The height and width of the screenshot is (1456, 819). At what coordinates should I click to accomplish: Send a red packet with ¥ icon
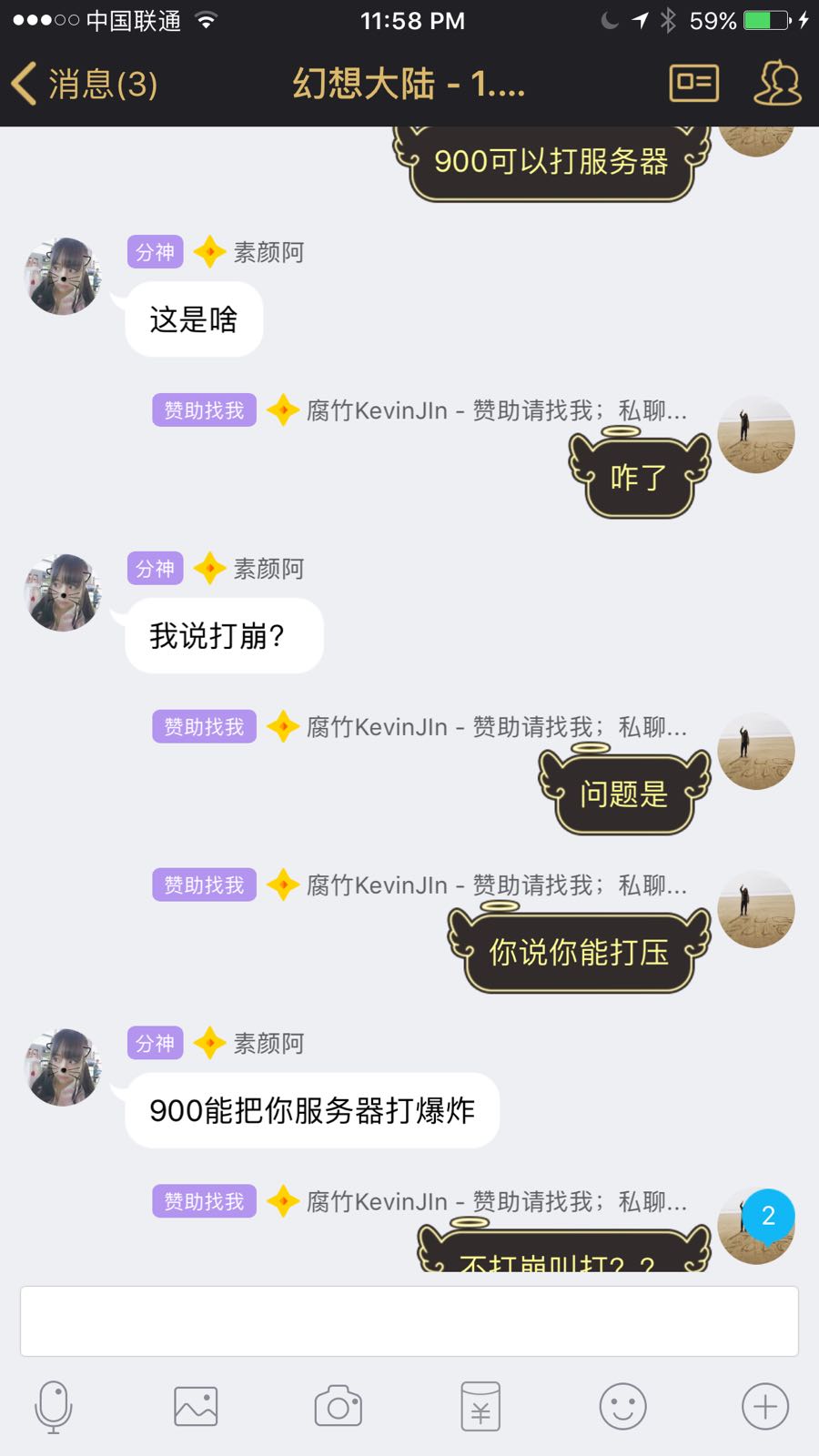coord(480,1407)
